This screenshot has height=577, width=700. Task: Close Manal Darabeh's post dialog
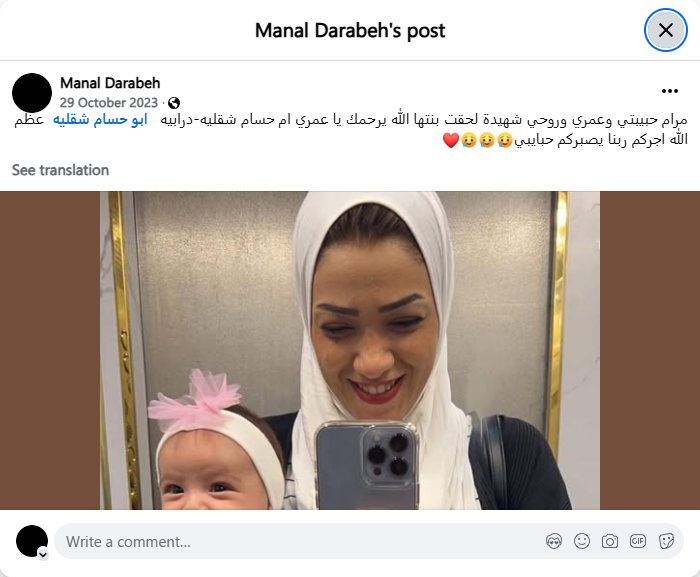click(665, 30)
